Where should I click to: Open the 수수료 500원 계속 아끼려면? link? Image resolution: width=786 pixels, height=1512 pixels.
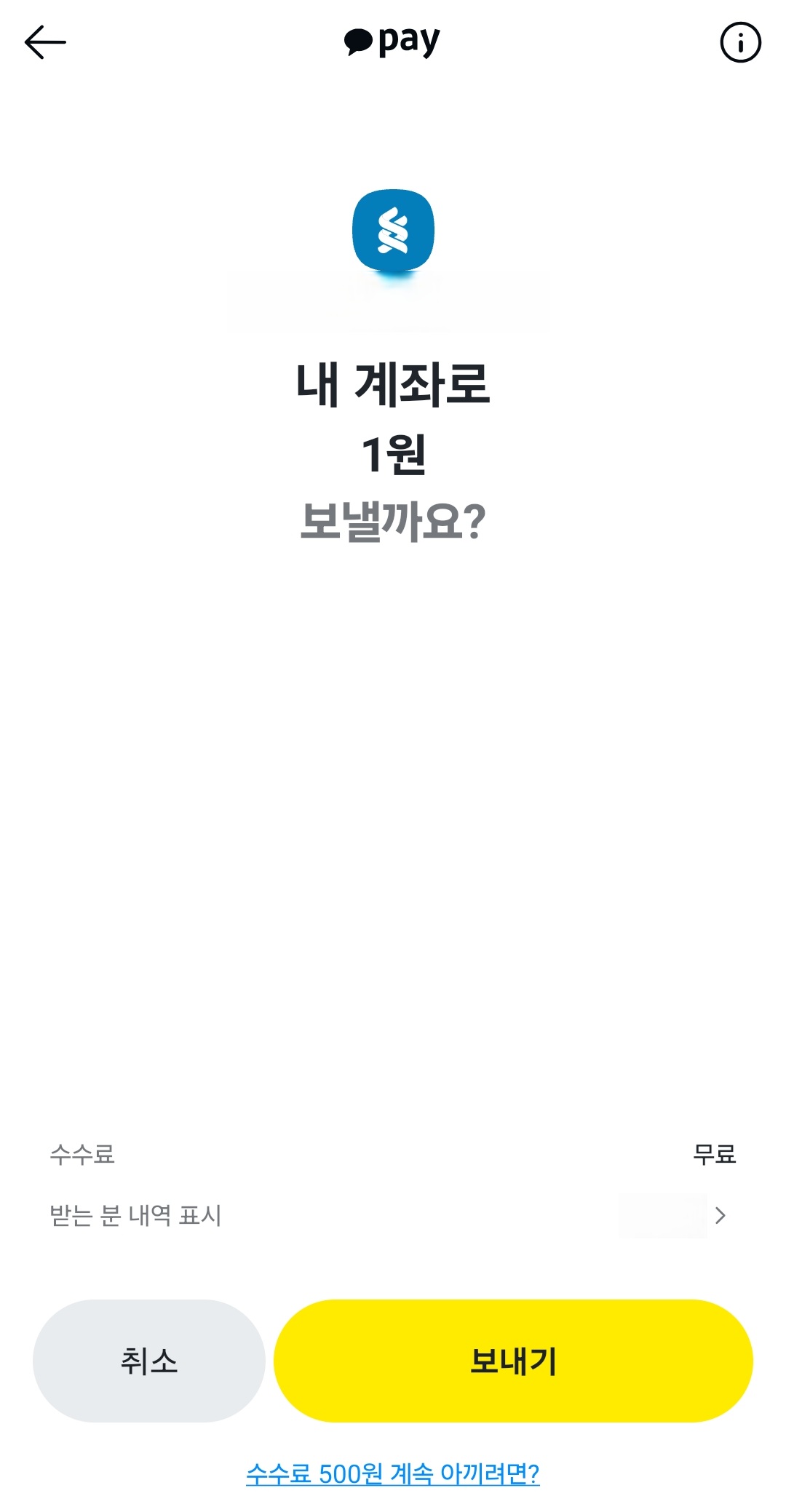[x=393, y=1474]
